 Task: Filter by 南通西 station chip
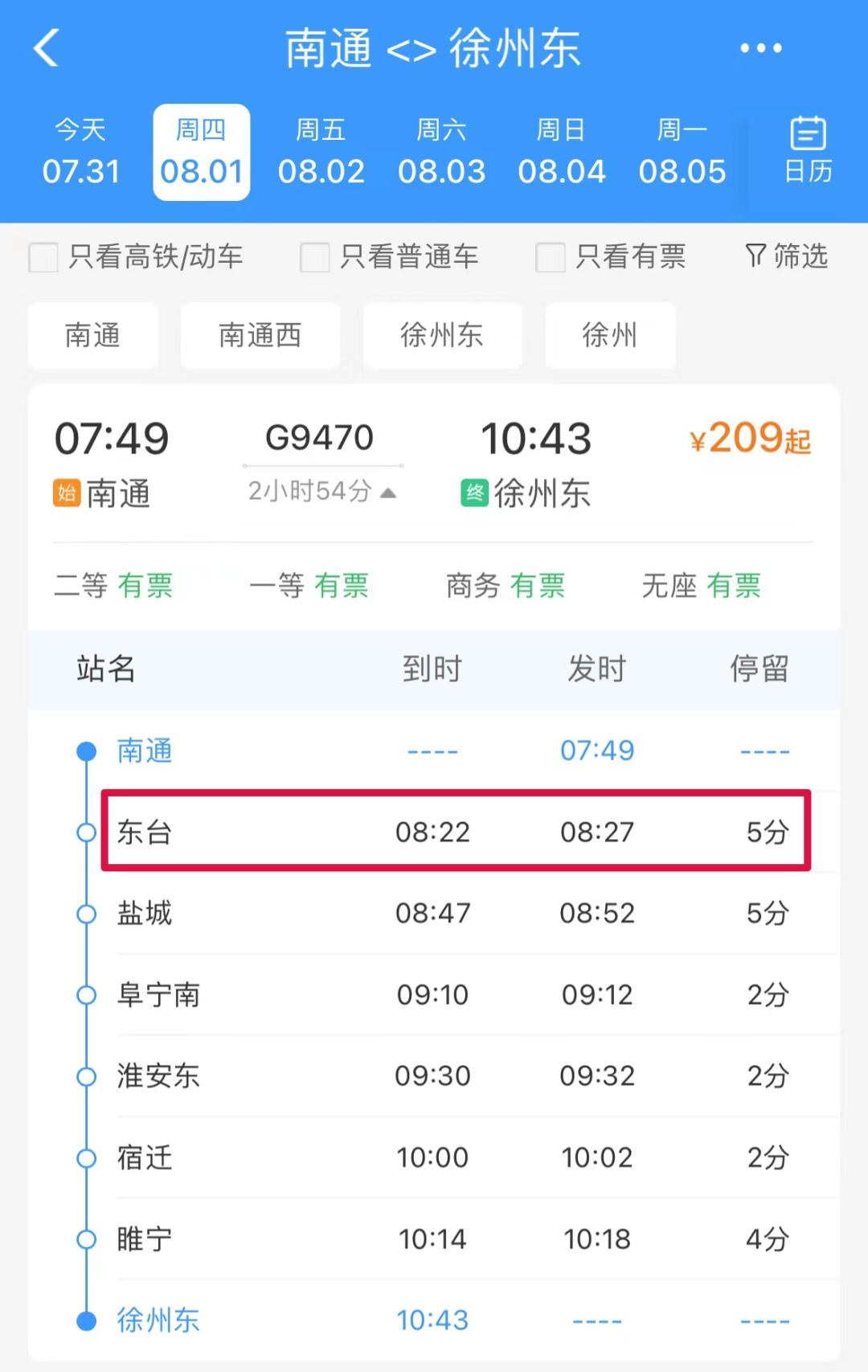coord(260,335)
